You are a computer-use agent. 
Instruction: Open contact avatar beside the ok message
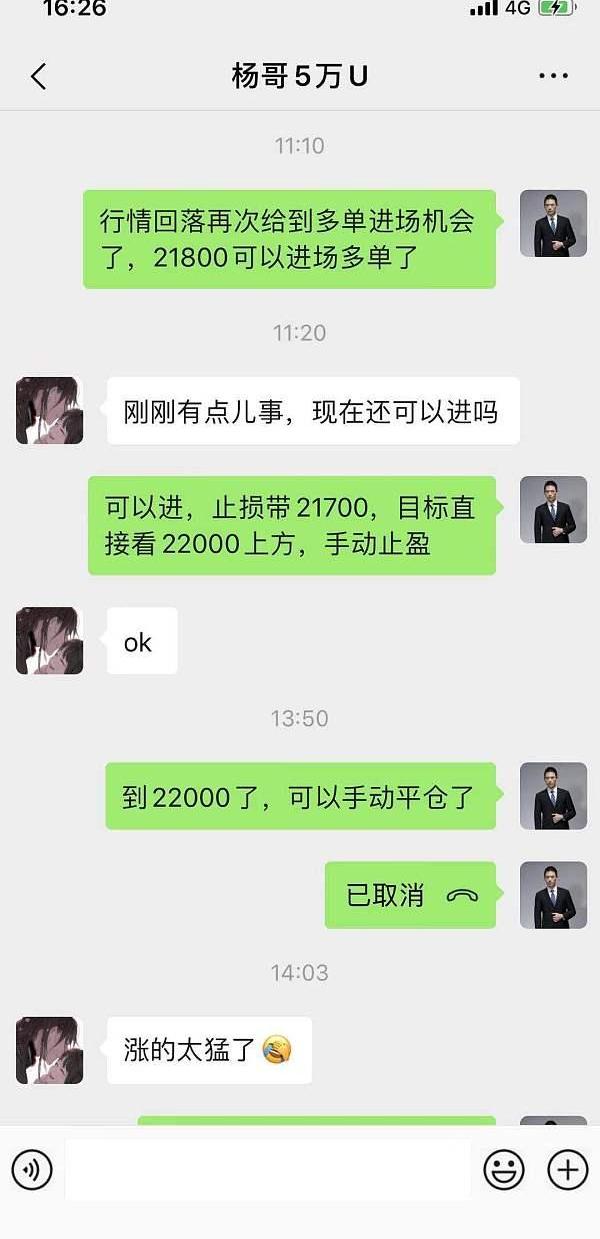point(49,641)
